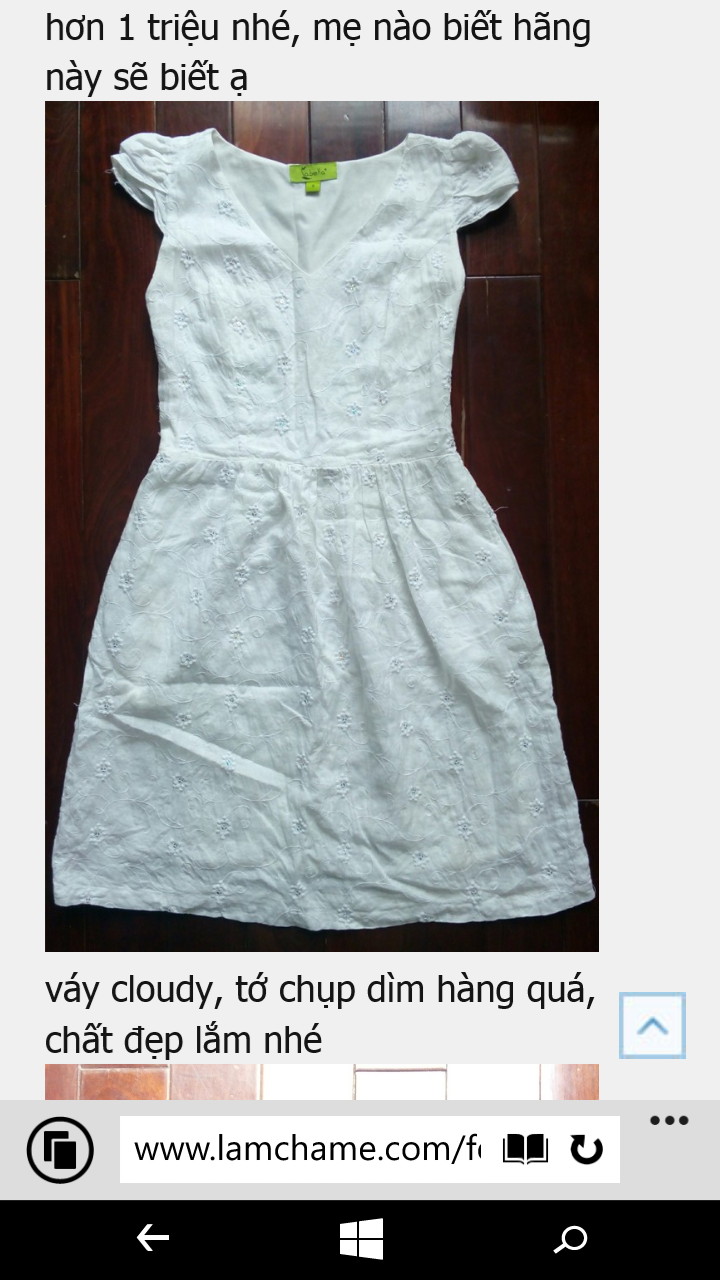
Task: Switch to reading view
Action: click(526, 1150)
